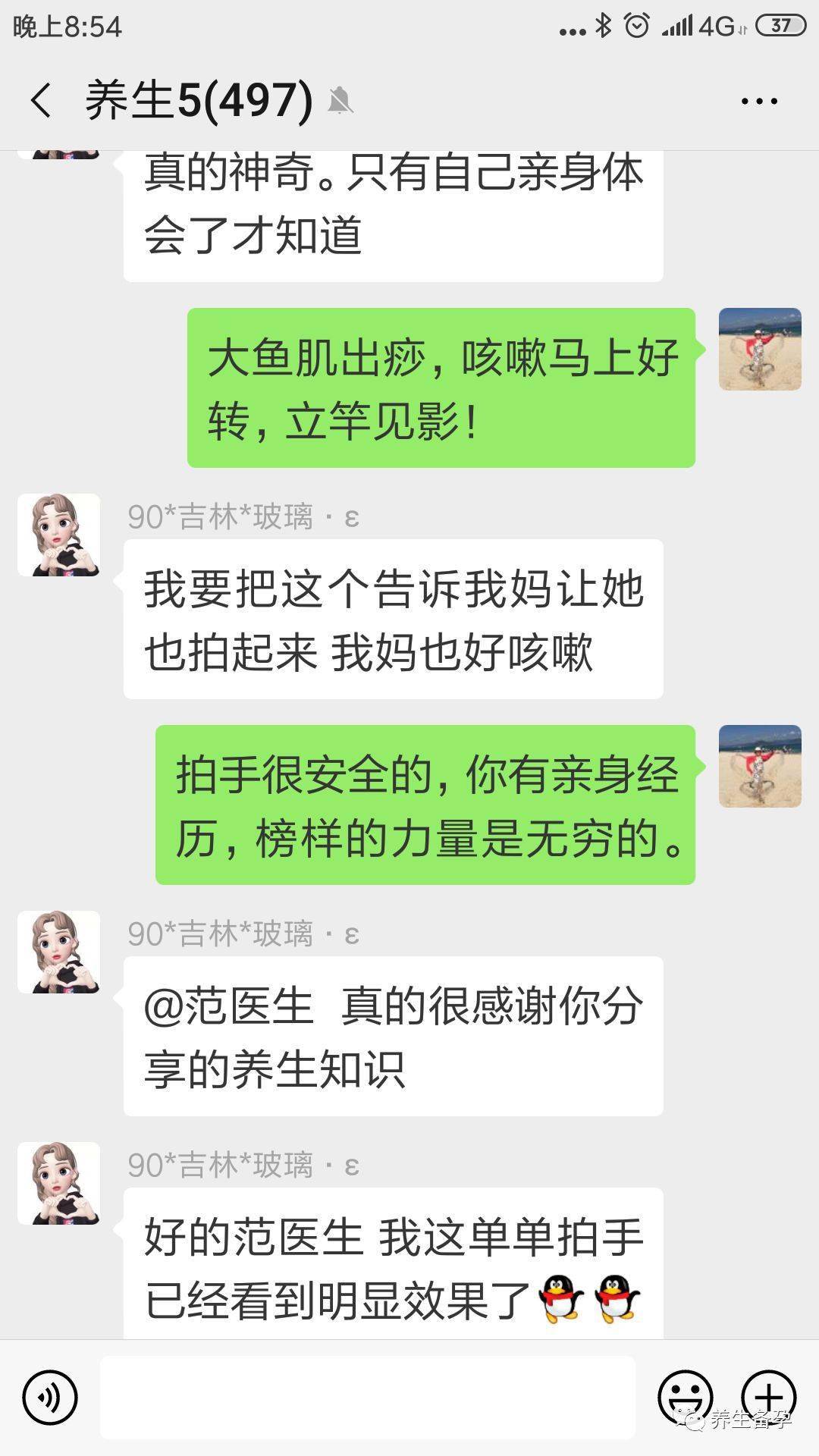Open avatar beside 好的范医生 message

(59, 1183)
